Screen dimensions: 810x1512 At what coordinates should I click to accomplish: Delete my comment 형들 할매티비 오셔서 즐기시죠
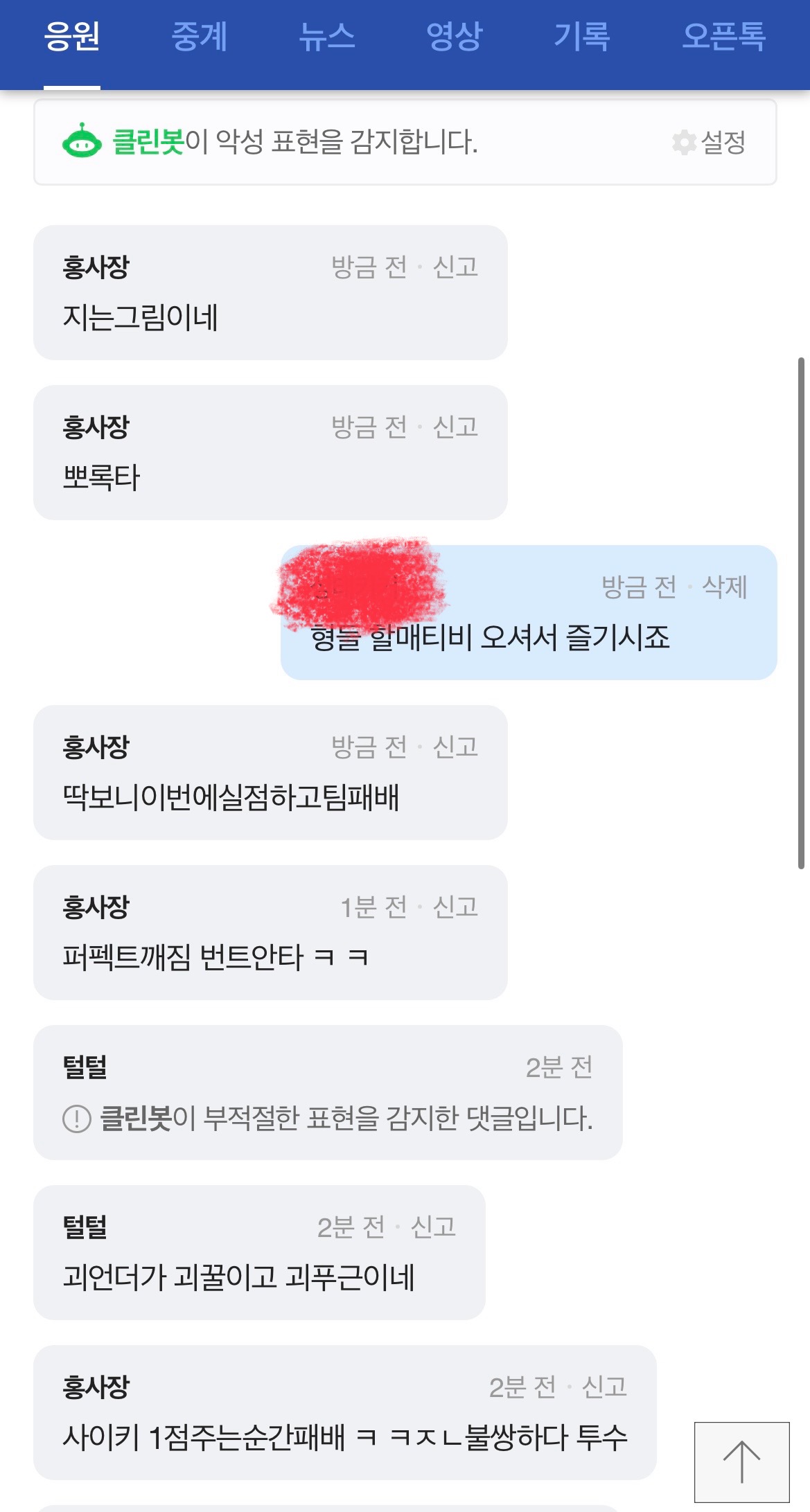coord(724,587)
